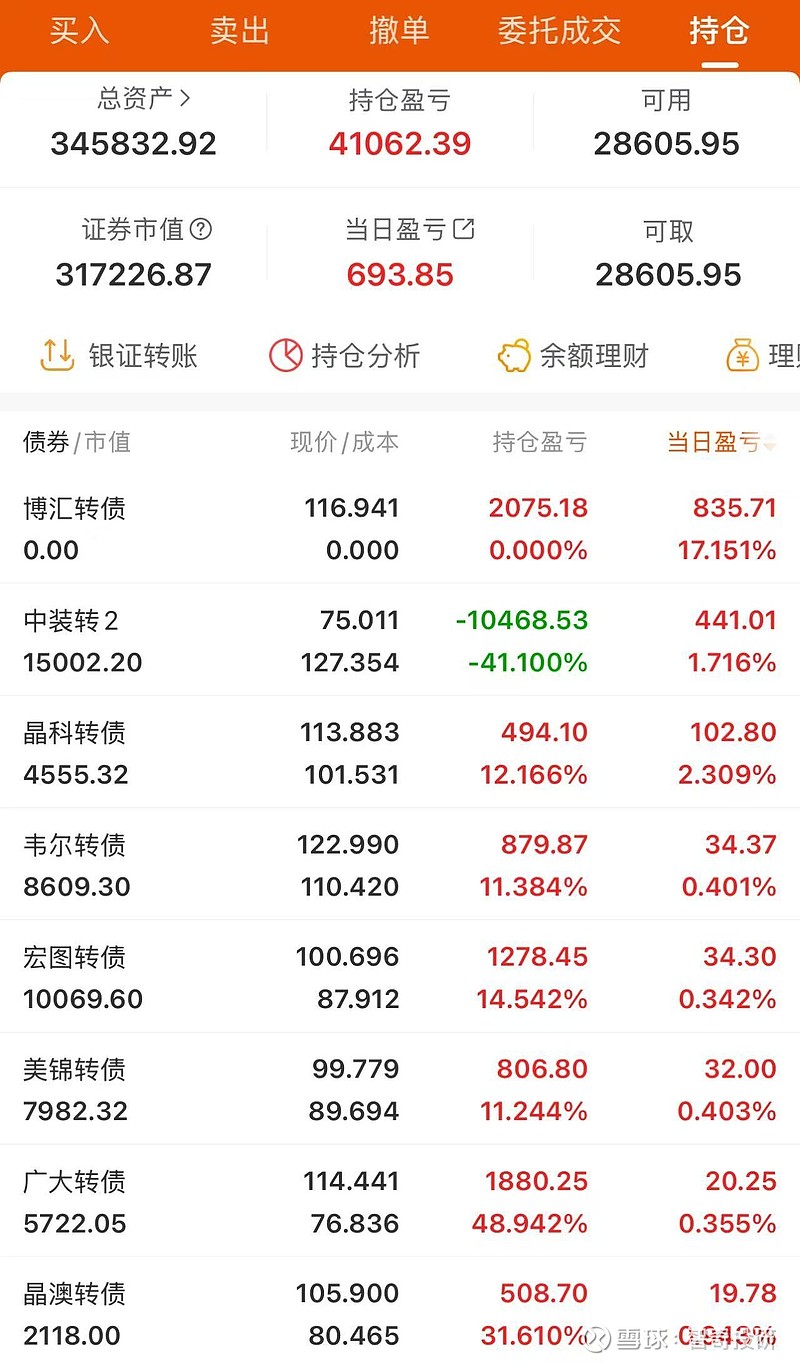Tap the 余额理财 piggy bank icon

(x=515, y=355)
